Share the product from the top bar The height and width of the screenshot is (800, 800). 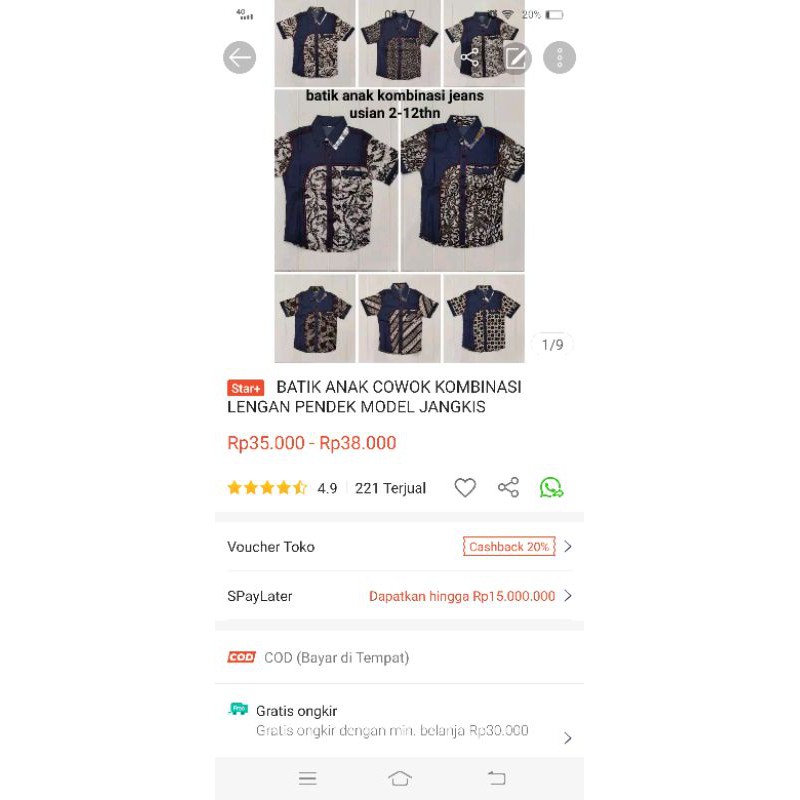(470, 58)
